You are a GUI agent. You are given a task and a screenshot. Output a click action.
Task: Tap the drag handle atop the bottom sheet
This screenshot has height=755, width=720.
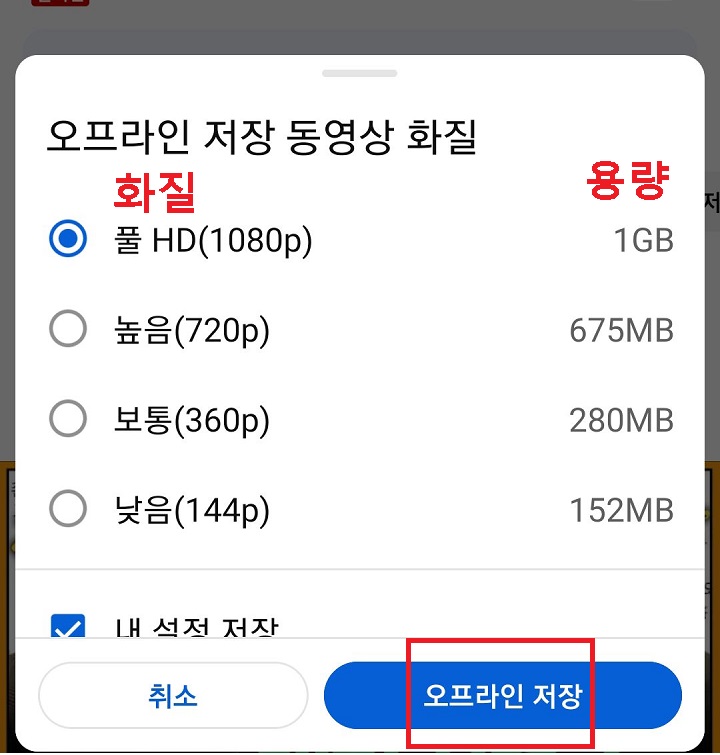pyautogui.click(x=360, y=73)
